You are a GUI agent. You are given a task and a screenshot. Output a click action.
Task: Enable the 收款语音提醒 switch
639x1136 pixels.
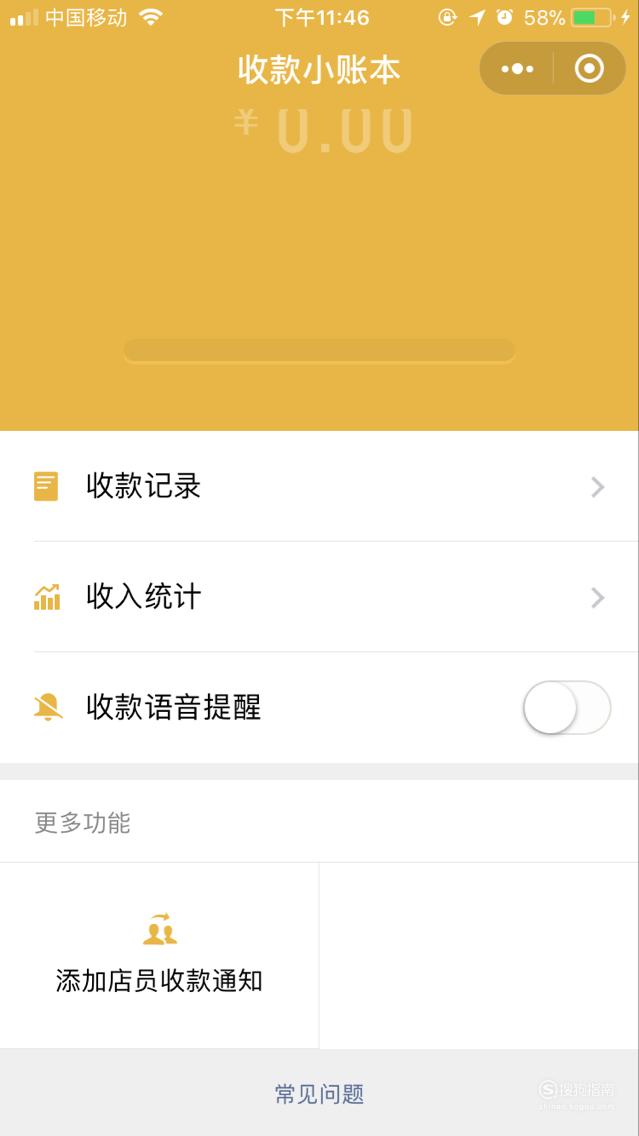pyautogui.click(x=567, y=707)
